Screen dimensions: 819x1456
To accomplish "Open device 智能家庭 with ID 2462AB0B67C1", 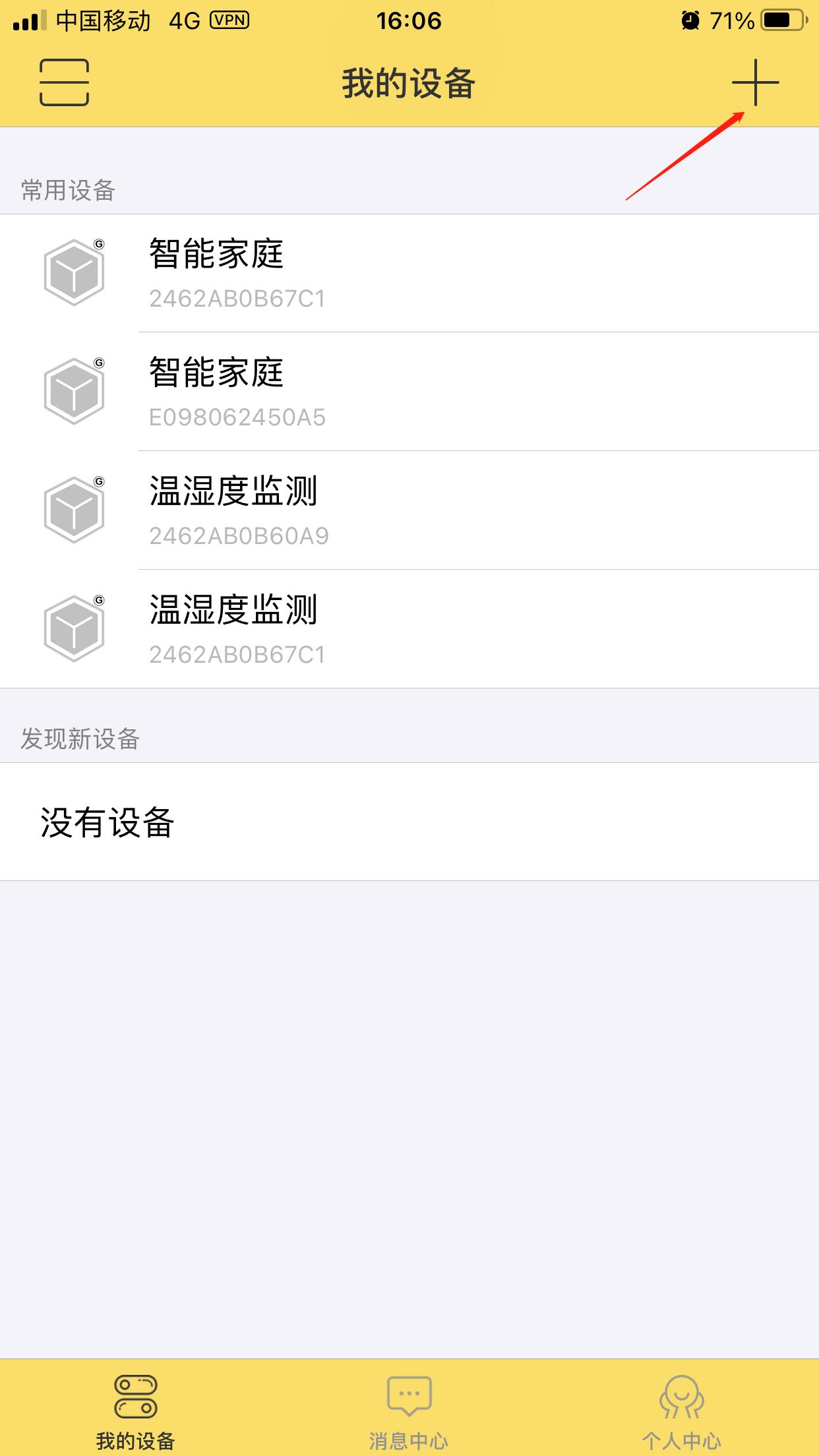I will (409, 272).
